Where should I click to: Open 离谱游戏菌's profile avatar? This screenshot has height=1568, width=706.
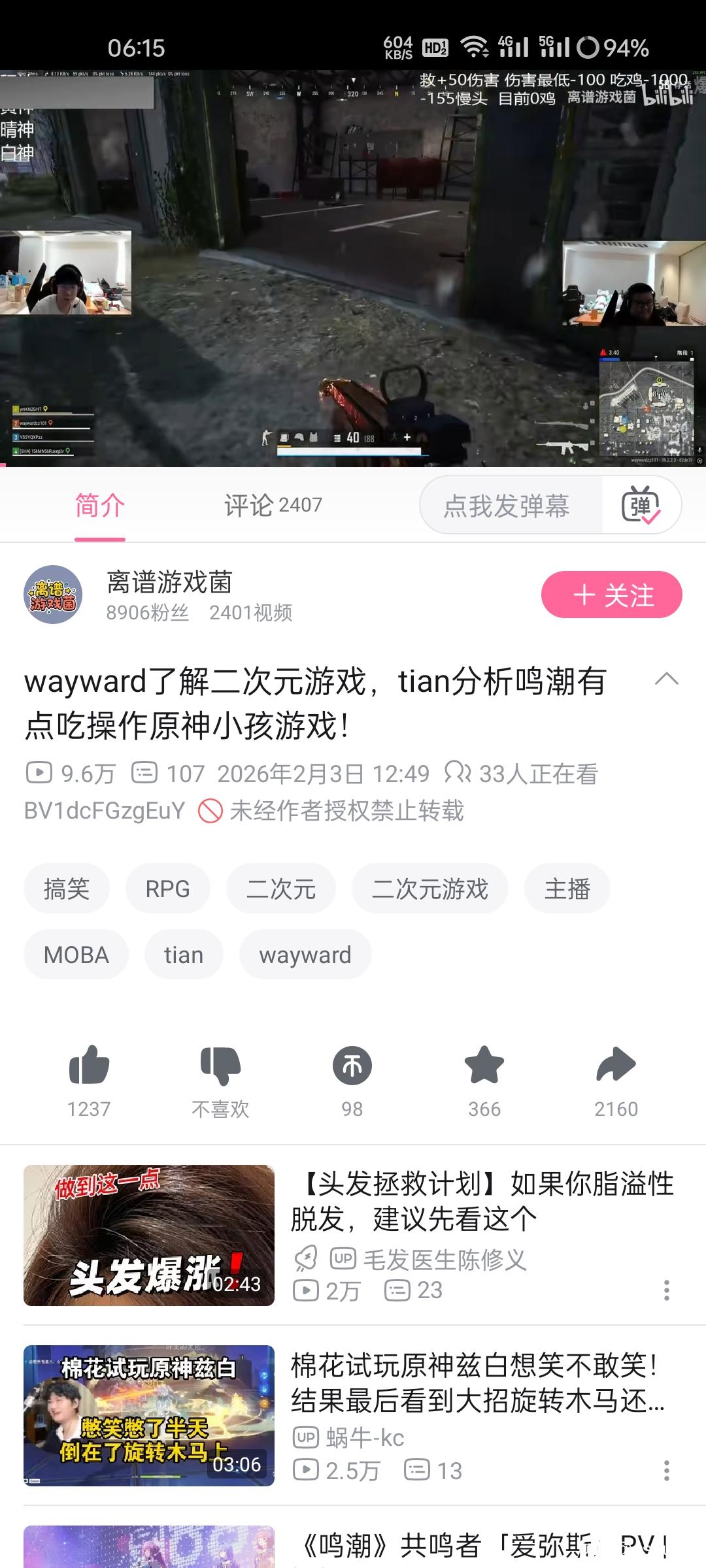coord(53,595)
